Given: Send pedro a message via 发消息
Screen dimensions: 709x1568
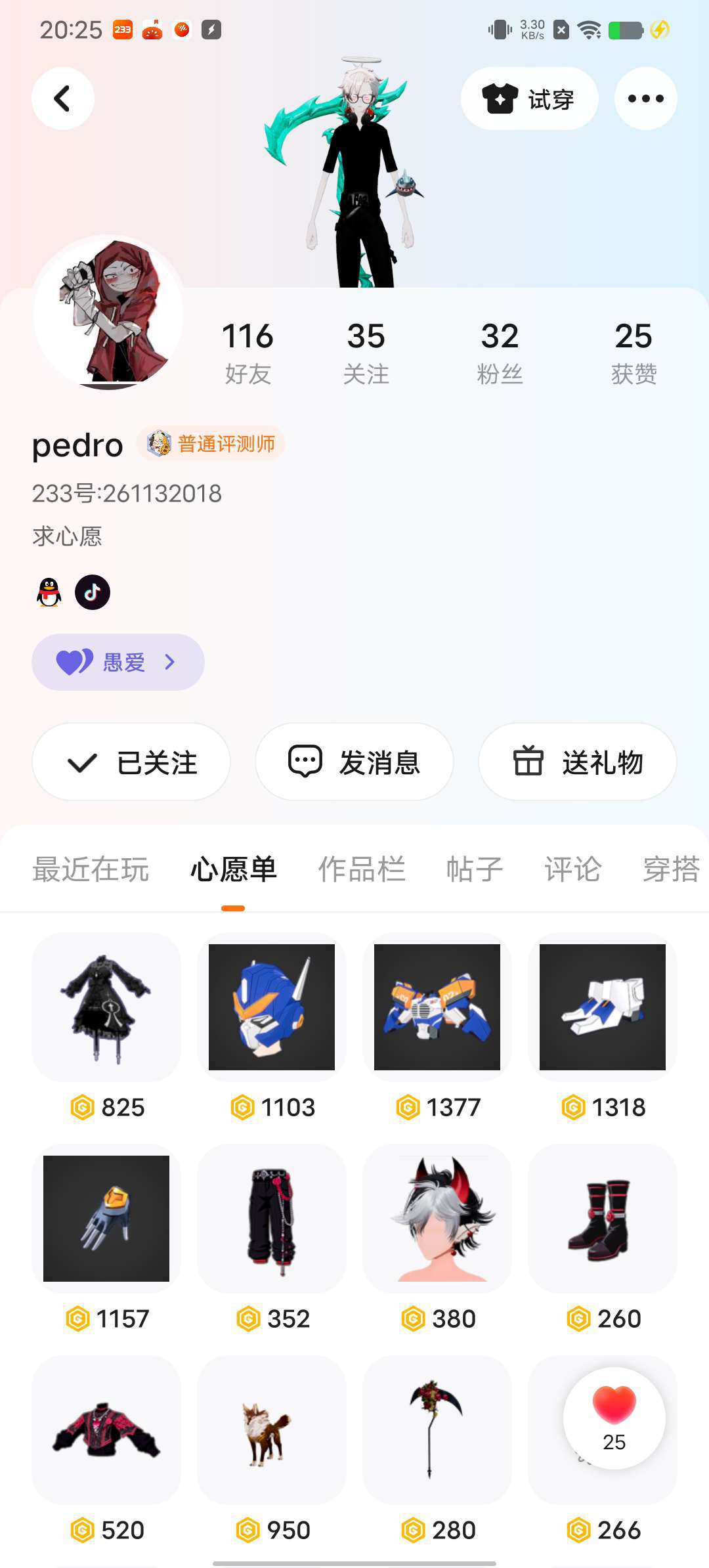Looking at the screenshot, I should pos(354,762).
